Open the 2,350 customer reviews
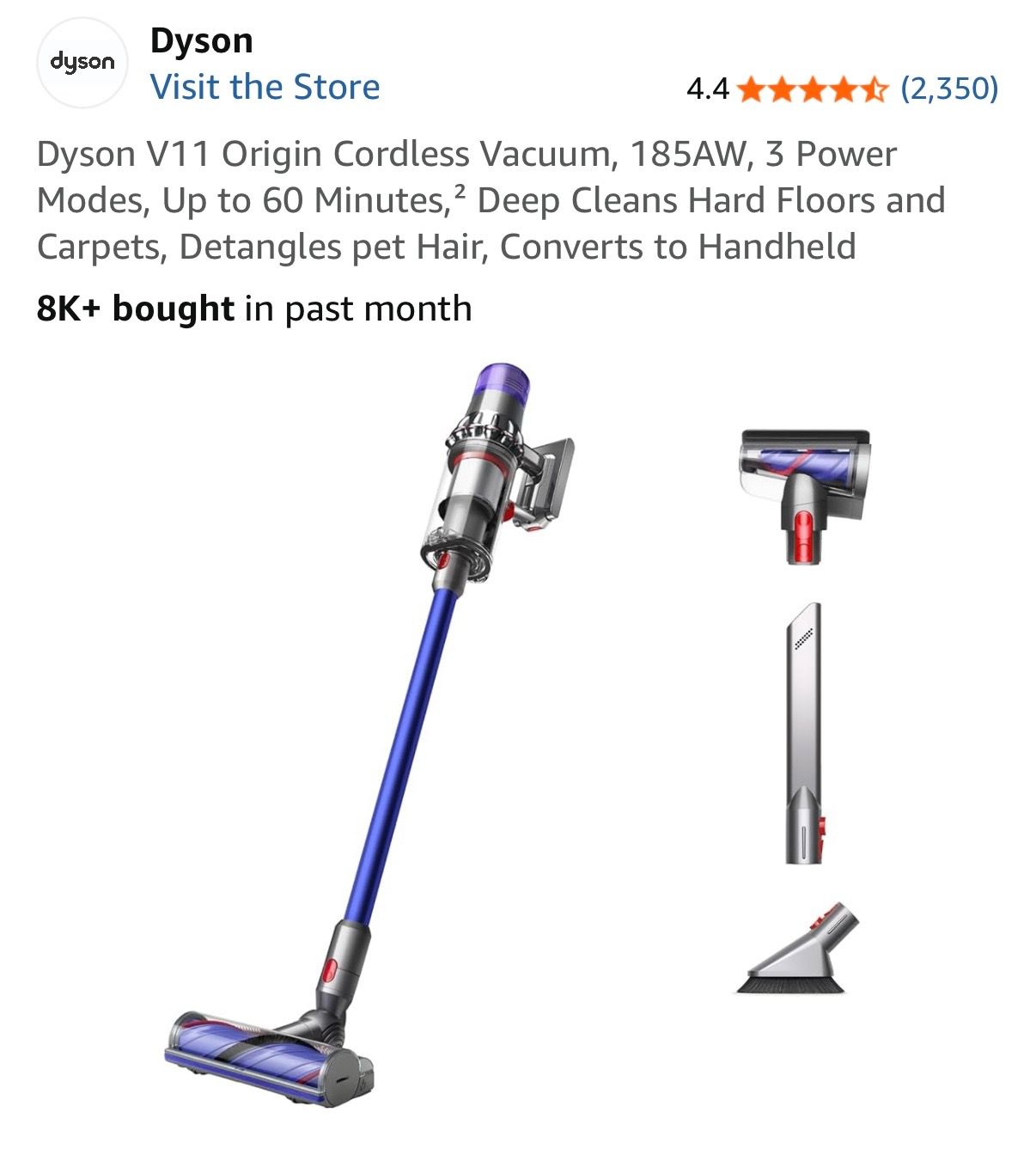Image resolution: width=1036 pixels, height=1155 pixels. pyautogui.click(x=948, y=88)
